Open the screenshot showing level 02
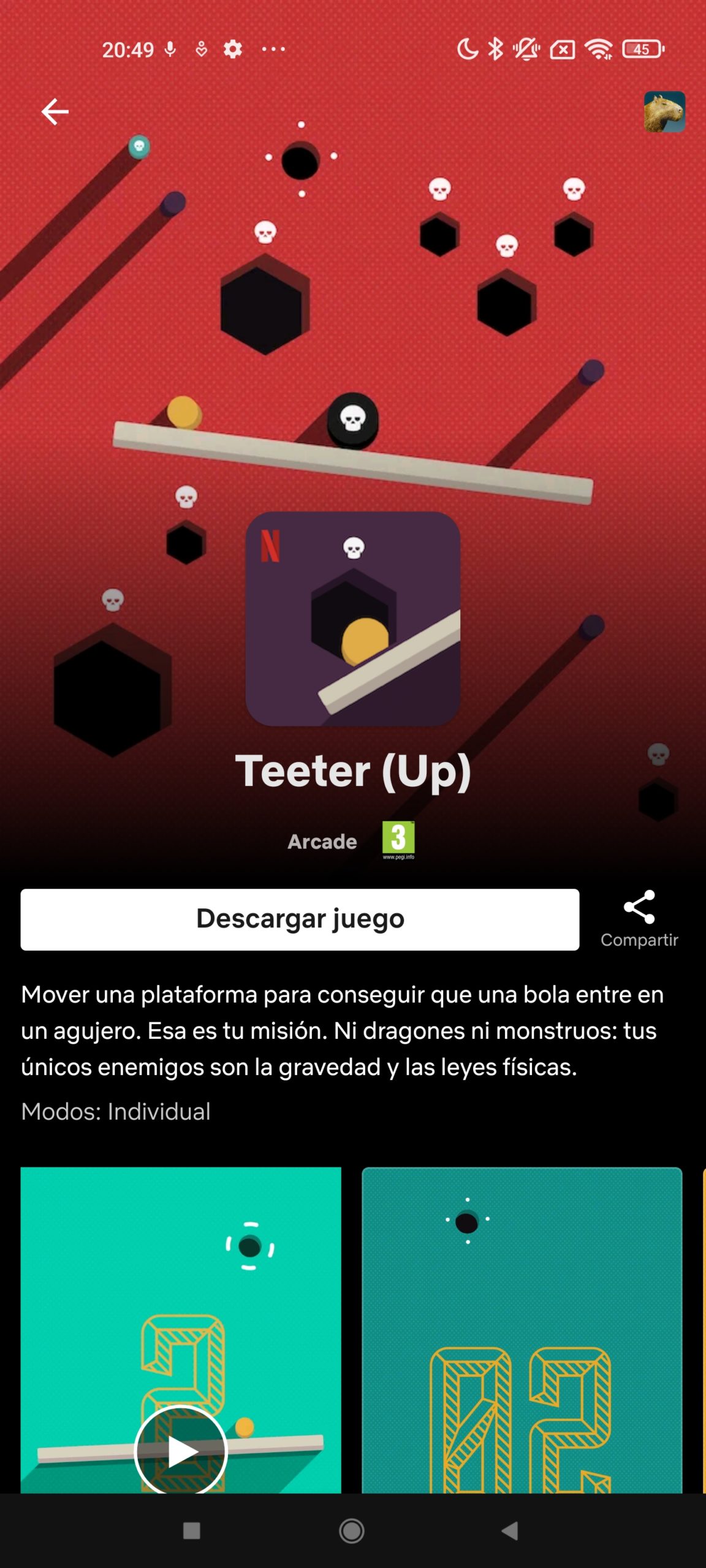706x1568 pixels. (522, 1330)
